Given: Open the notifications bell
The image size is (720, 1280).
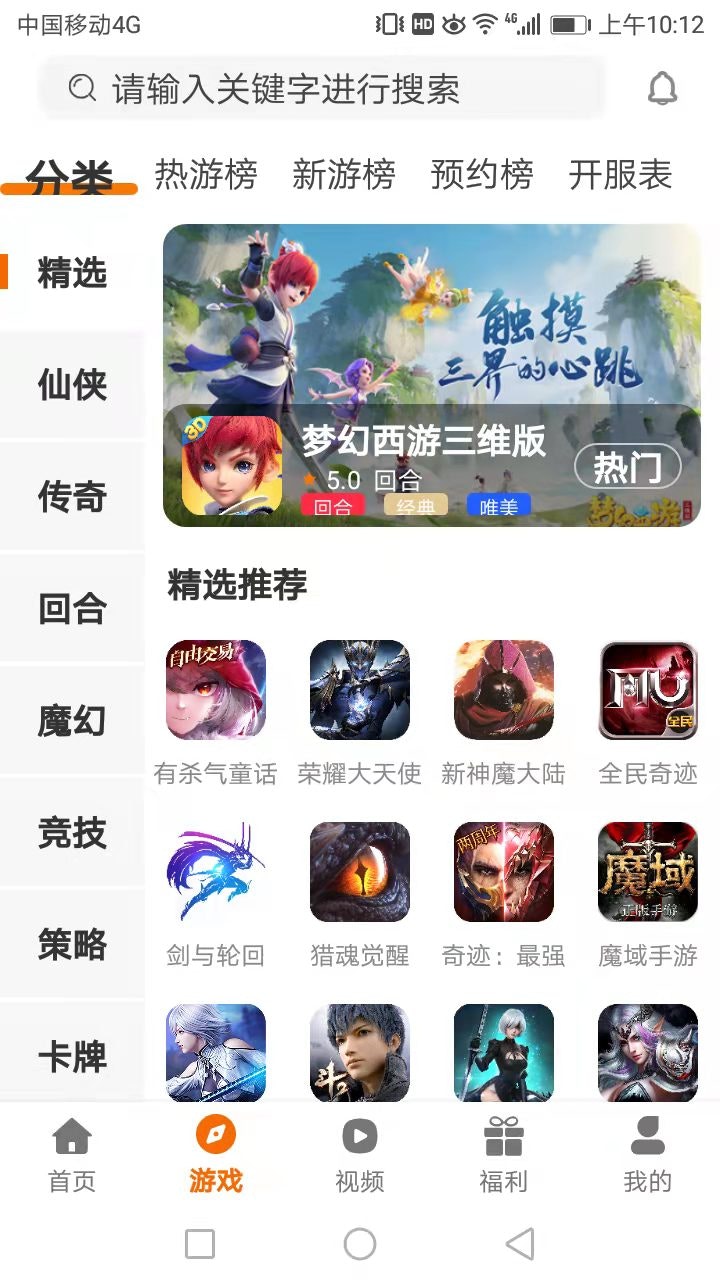Looking at the screenshot, I should click(x=662, y=90).
